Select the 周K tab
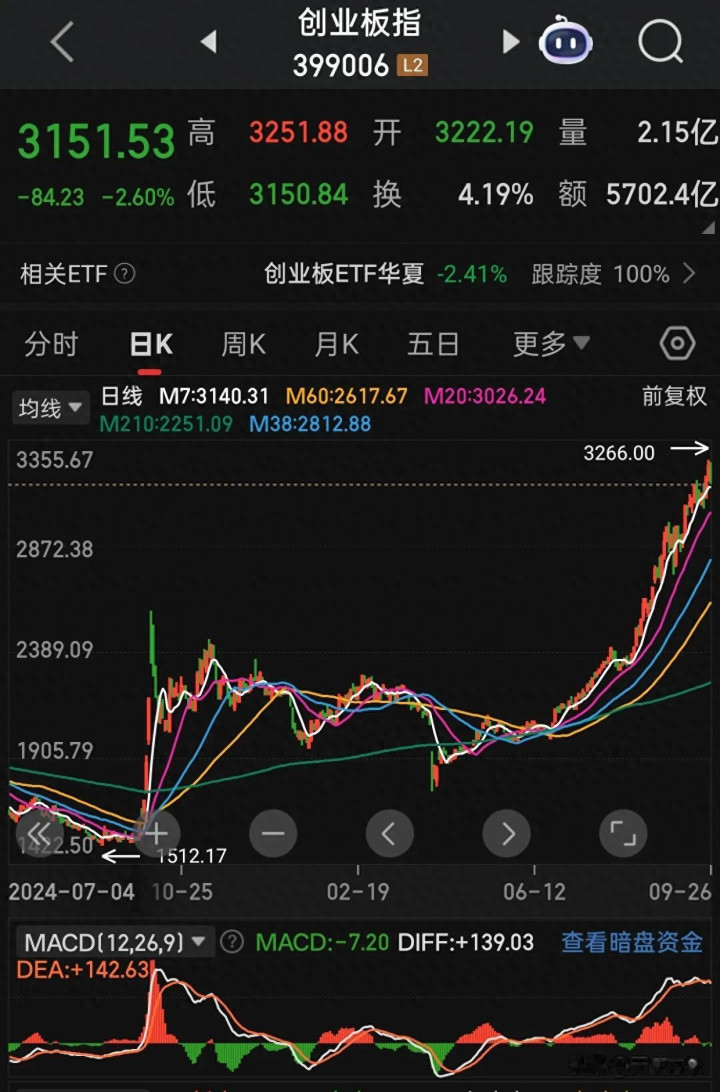Image resolution: width=720 pixels, height=1092 pixels. (x=243, y=344)
